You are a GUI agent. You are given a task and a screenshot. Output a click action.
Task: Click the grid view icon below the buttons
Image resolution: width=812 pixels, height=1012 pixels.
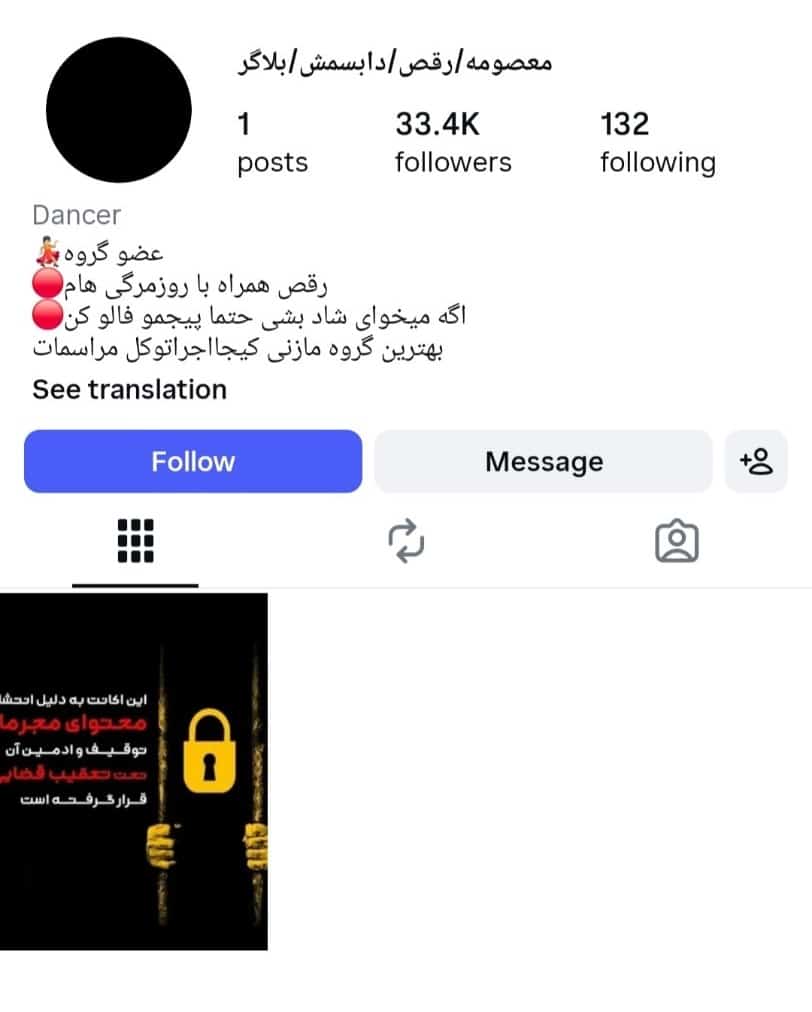point(135,540)
